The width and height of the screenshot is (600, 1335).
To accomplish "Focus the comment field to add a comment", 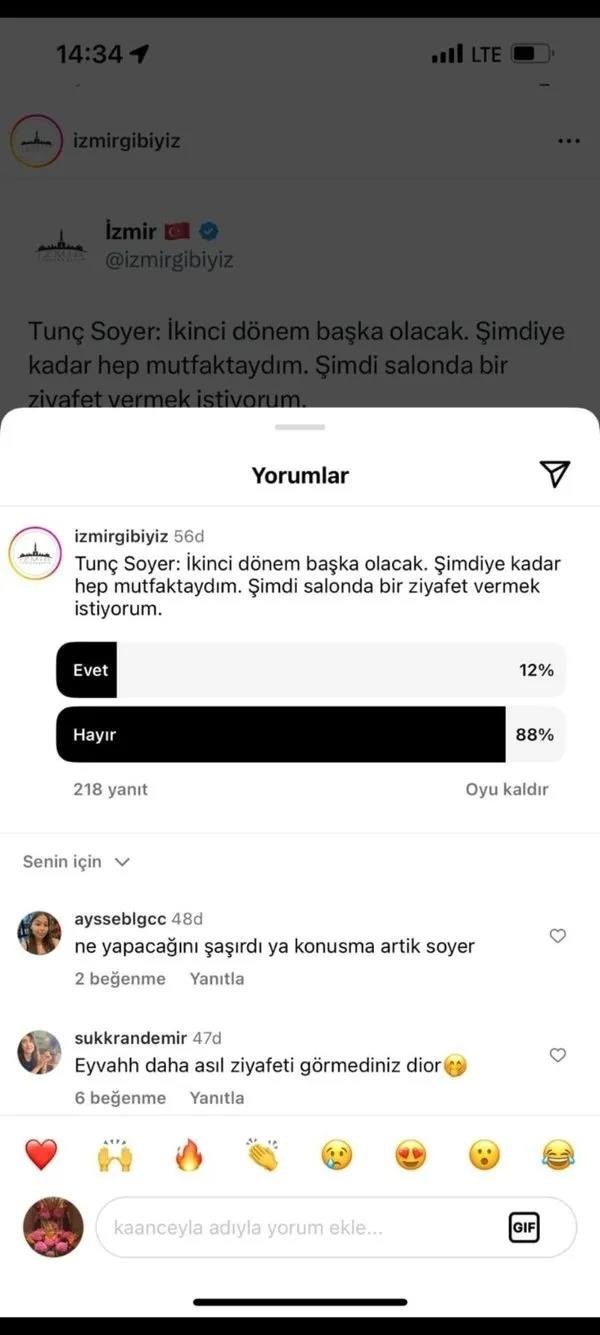I will [x=300, y=1227].
